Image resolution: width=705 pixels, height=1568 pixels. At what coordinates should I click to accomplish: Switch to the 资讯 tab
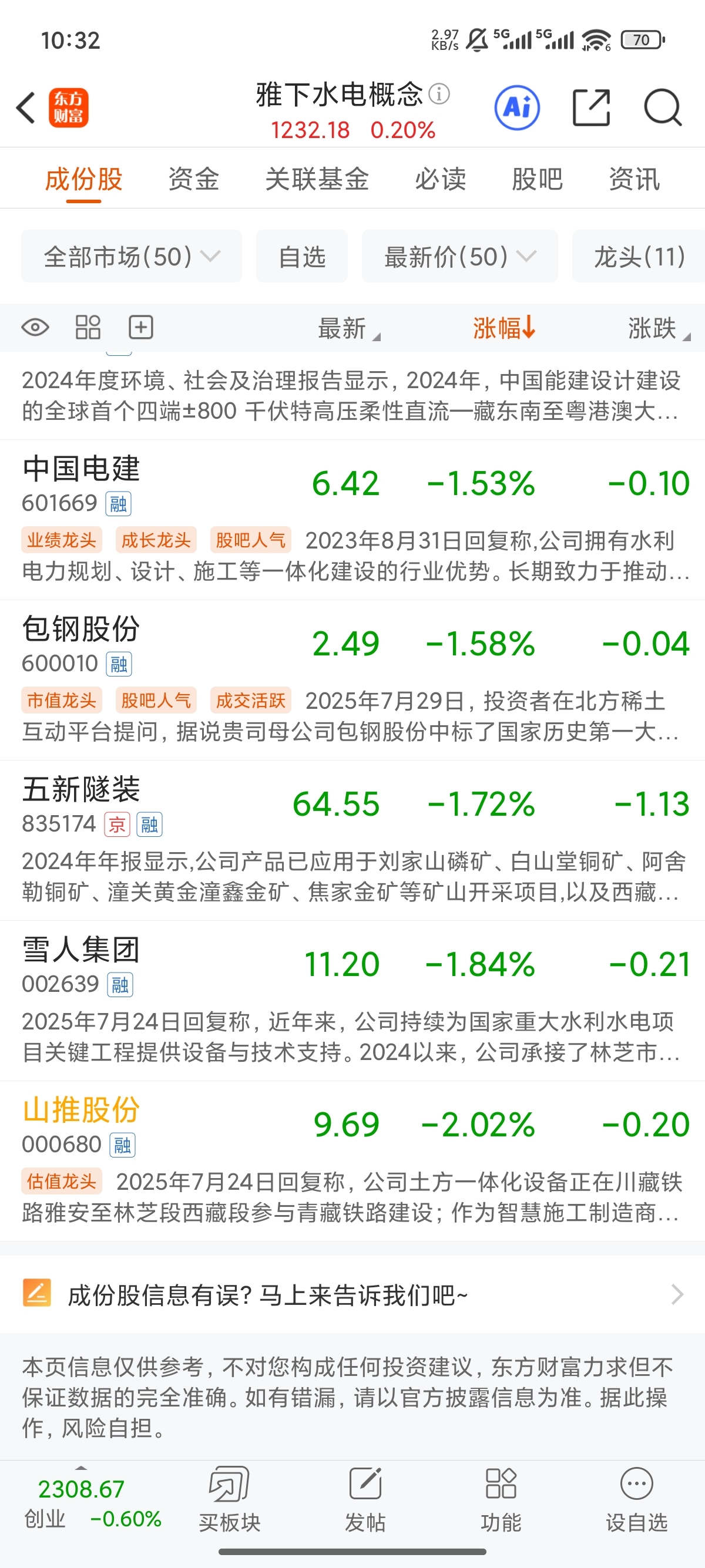tap(634, 179)
